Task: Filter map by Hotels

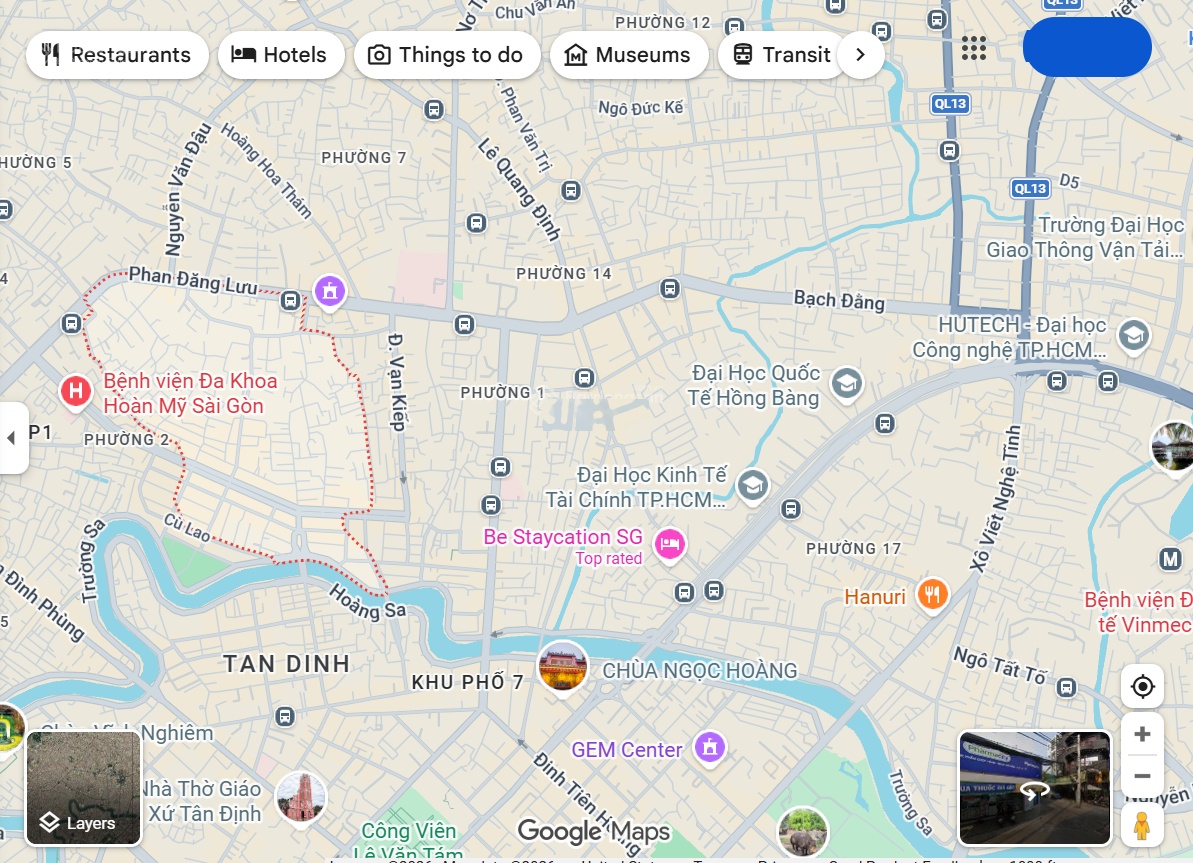Action: [x=281, y=55]
